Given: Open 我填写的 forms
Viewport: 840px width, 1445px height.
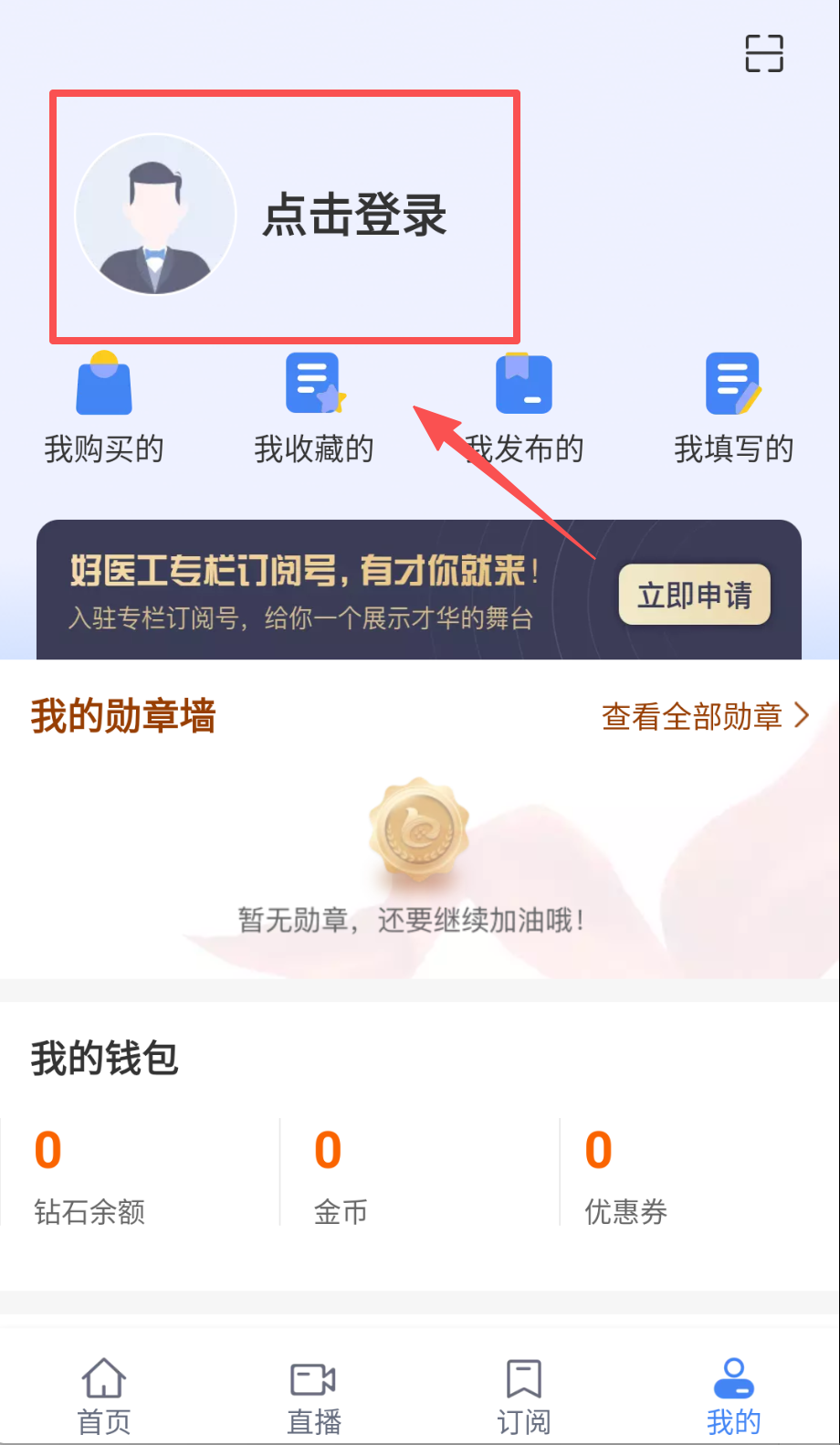Looking at the screenshot, I should click(x=733, y=408).
